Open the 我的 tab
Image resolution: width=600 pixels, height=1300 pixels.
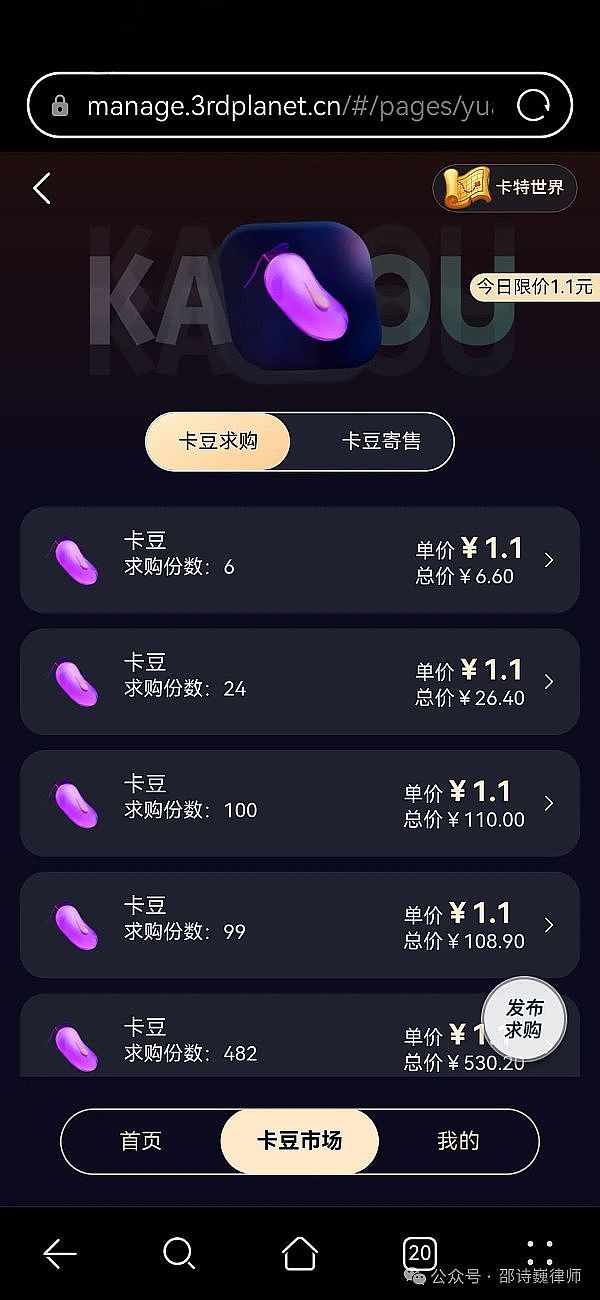click(458, 1141)
